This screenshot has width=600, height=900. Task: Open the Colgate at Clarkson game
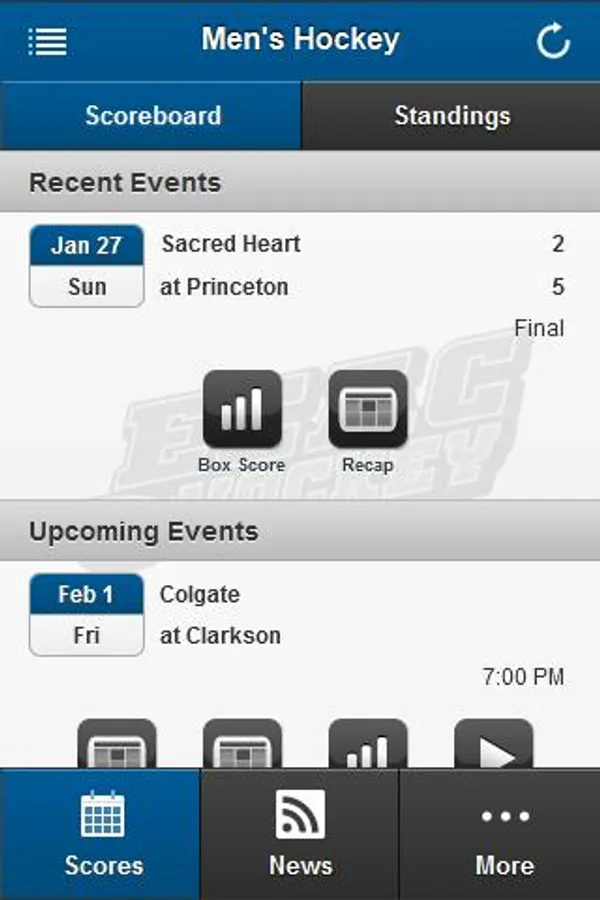[220, 615]
